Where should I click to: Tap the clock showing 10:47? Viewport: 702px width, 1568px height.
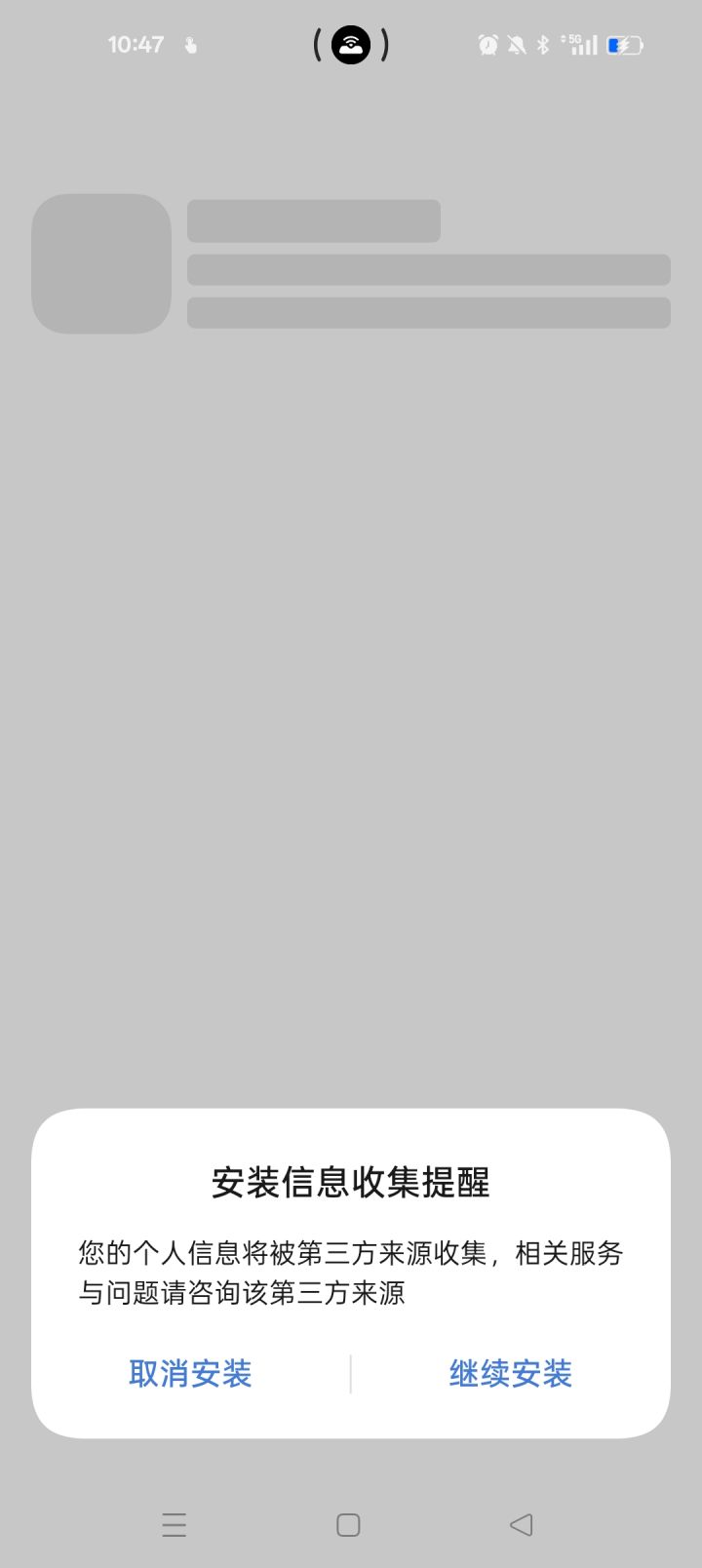click(135, 44)
